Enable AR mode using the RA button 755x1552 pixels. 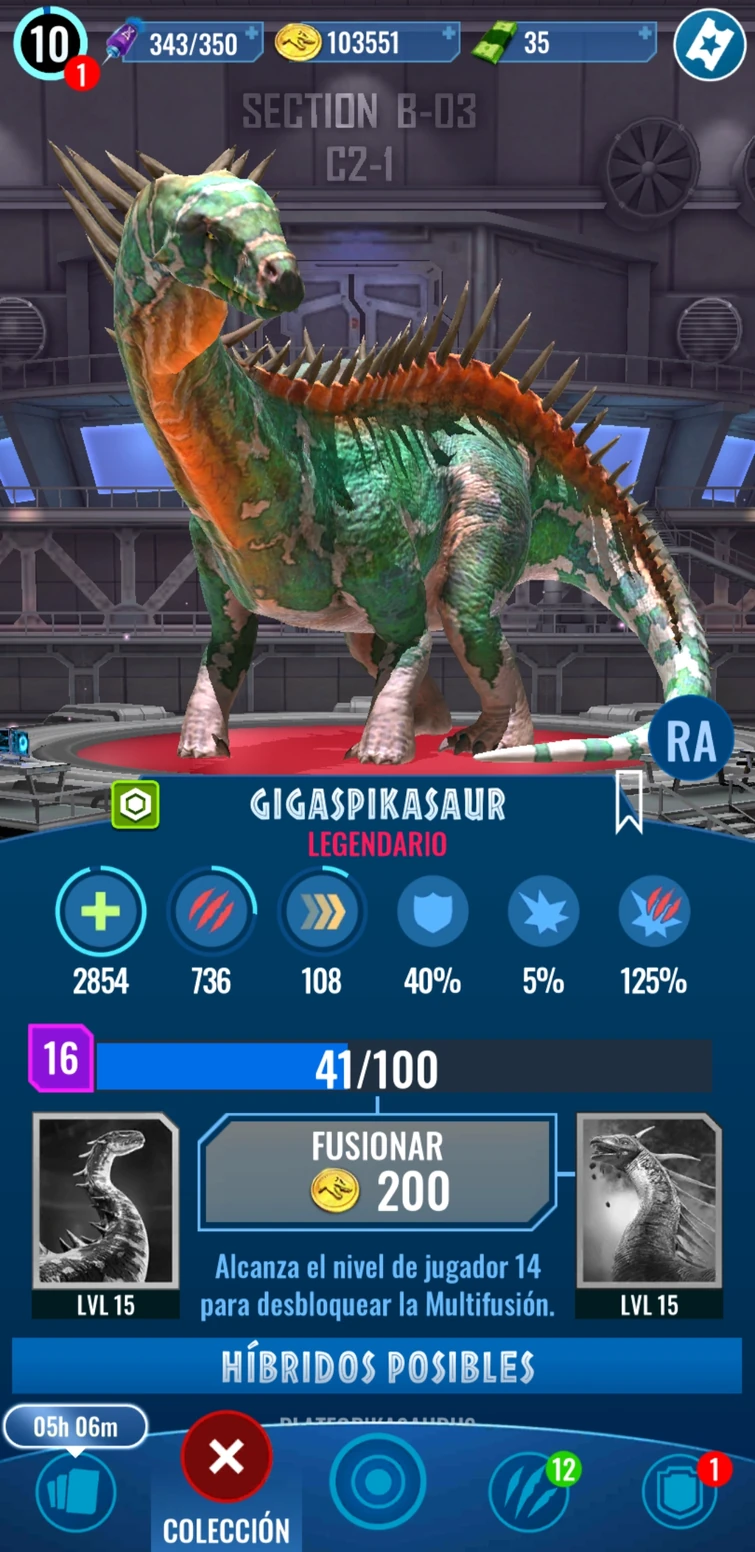691,737
